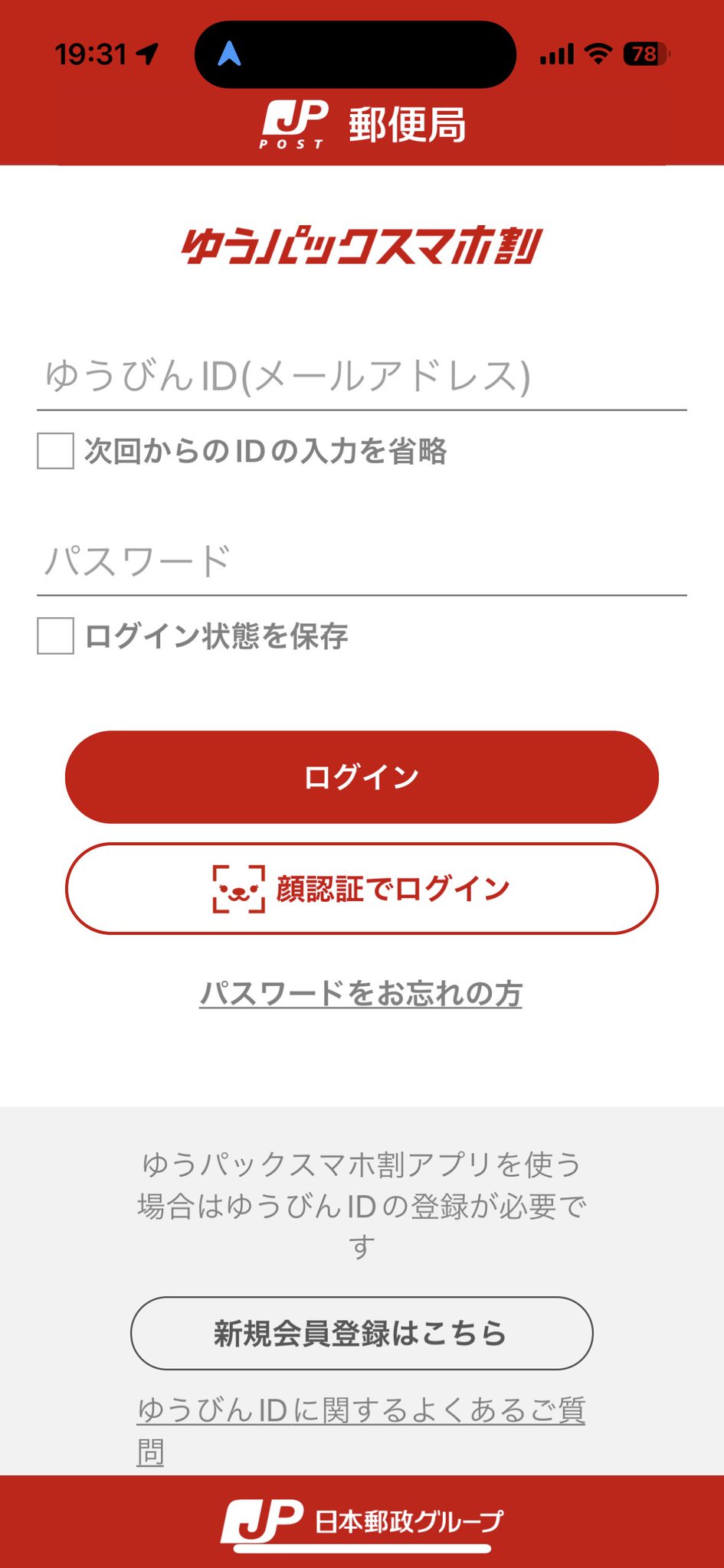This screenshot has height=1568, width=724.
Task: Tap the ゆうびんID email address field
Action: click(x=362, y=377)
